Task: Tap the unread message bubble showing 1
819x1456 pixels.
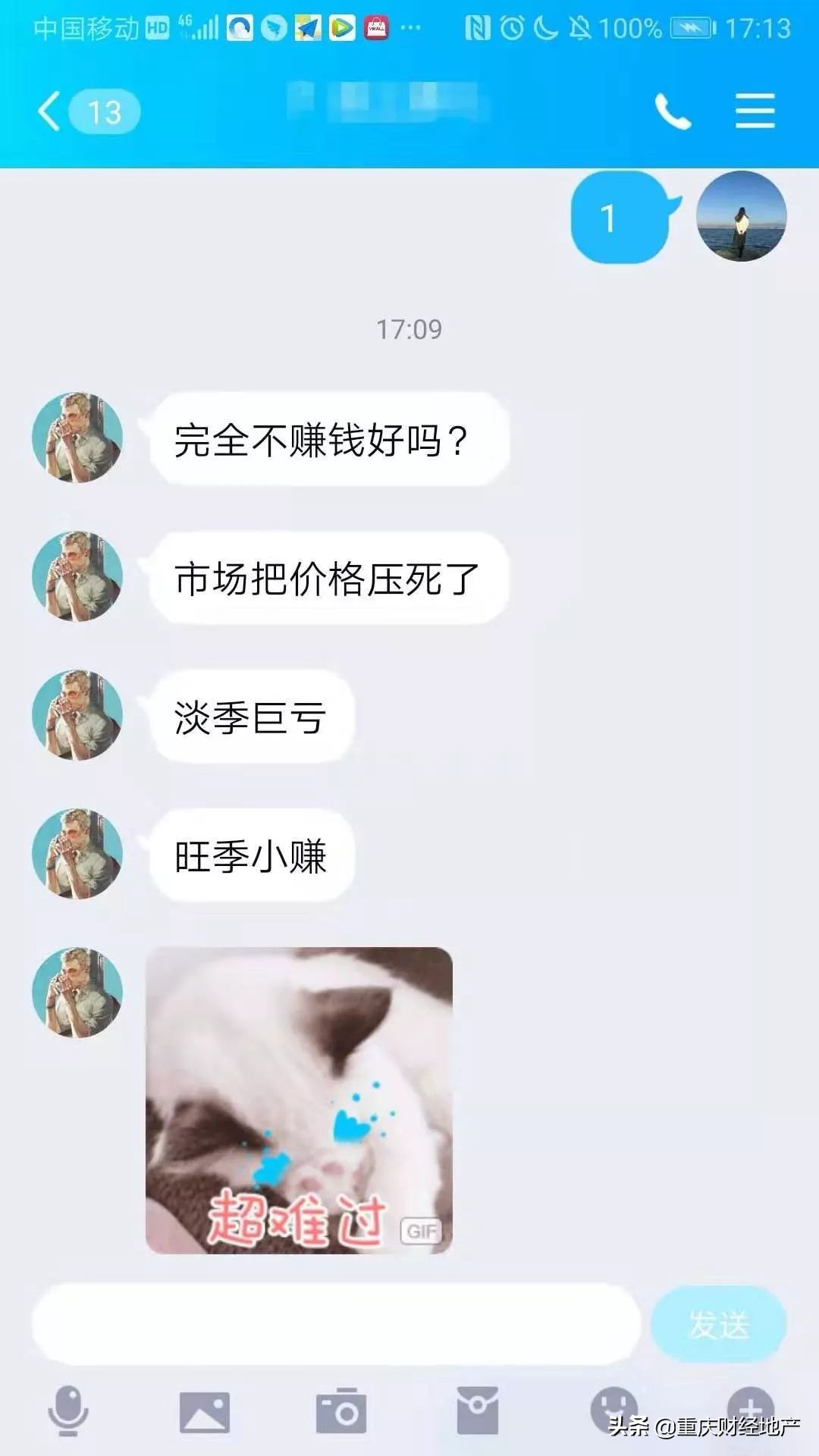Action: 616,218
